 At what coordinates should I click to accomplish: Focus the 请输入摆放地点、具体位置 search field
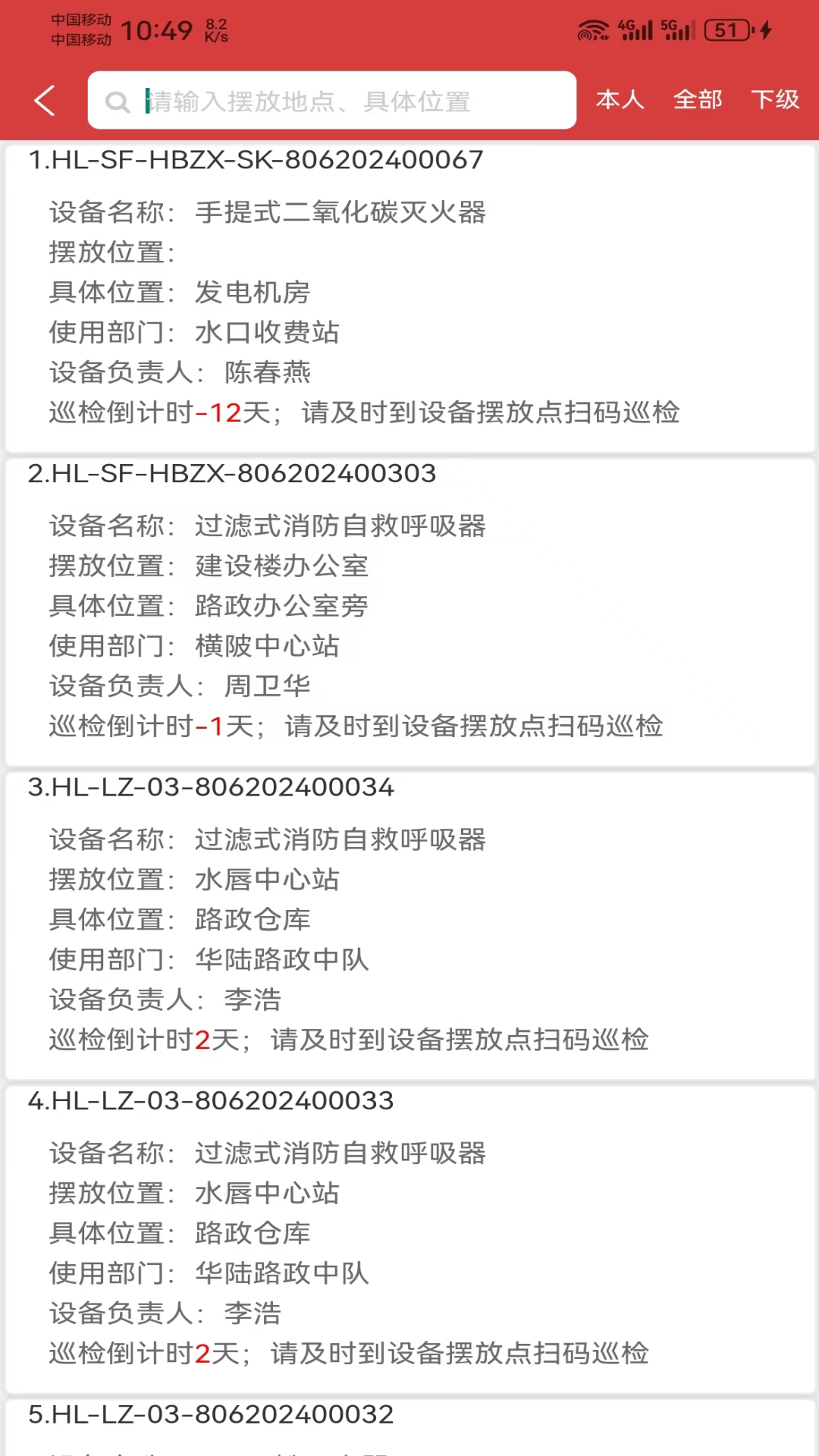(x=332, y=100)
